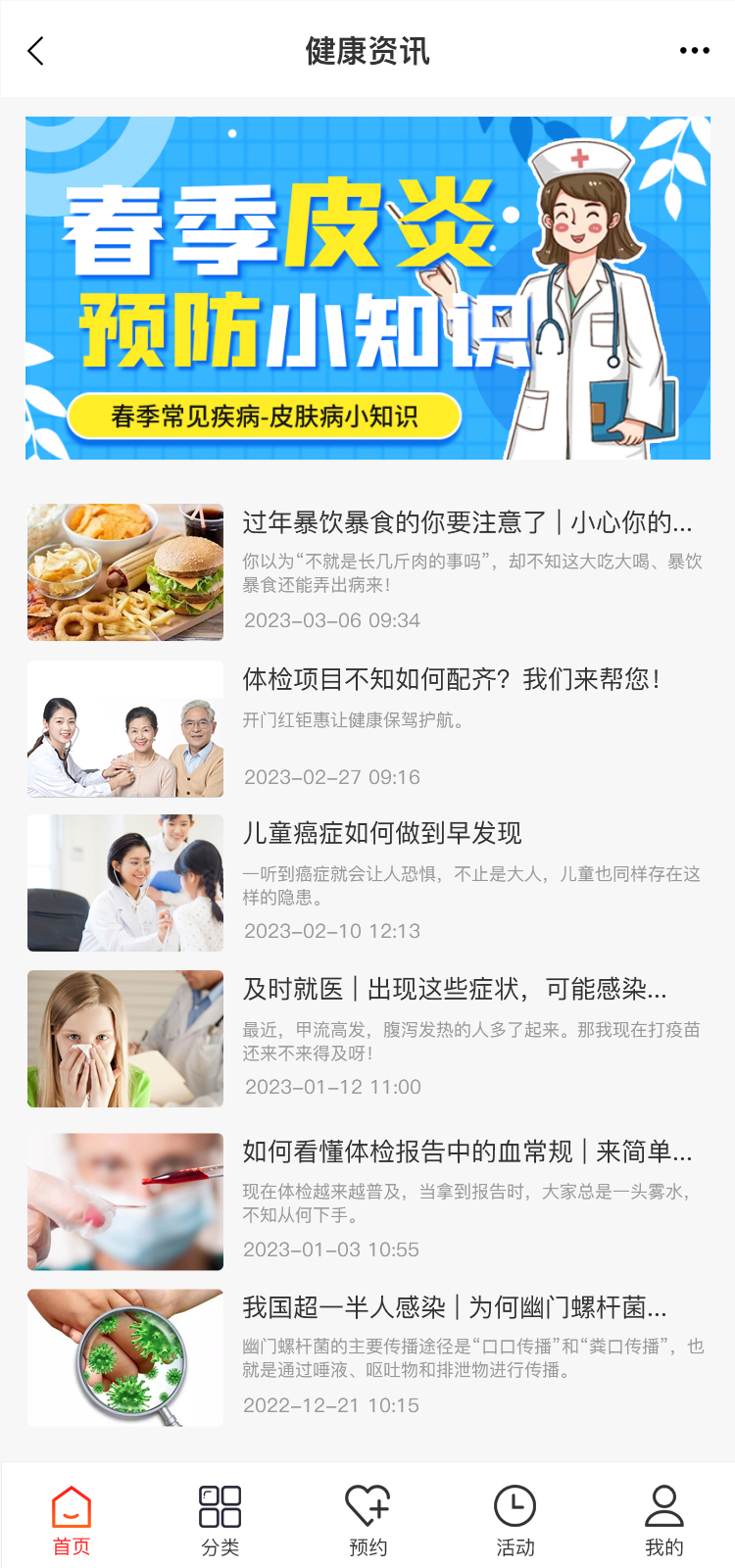Screen dimensions: 735x1568
Task: Open the three-dot overflow menu
Action: pyautogui.click(x=694, y=51)
